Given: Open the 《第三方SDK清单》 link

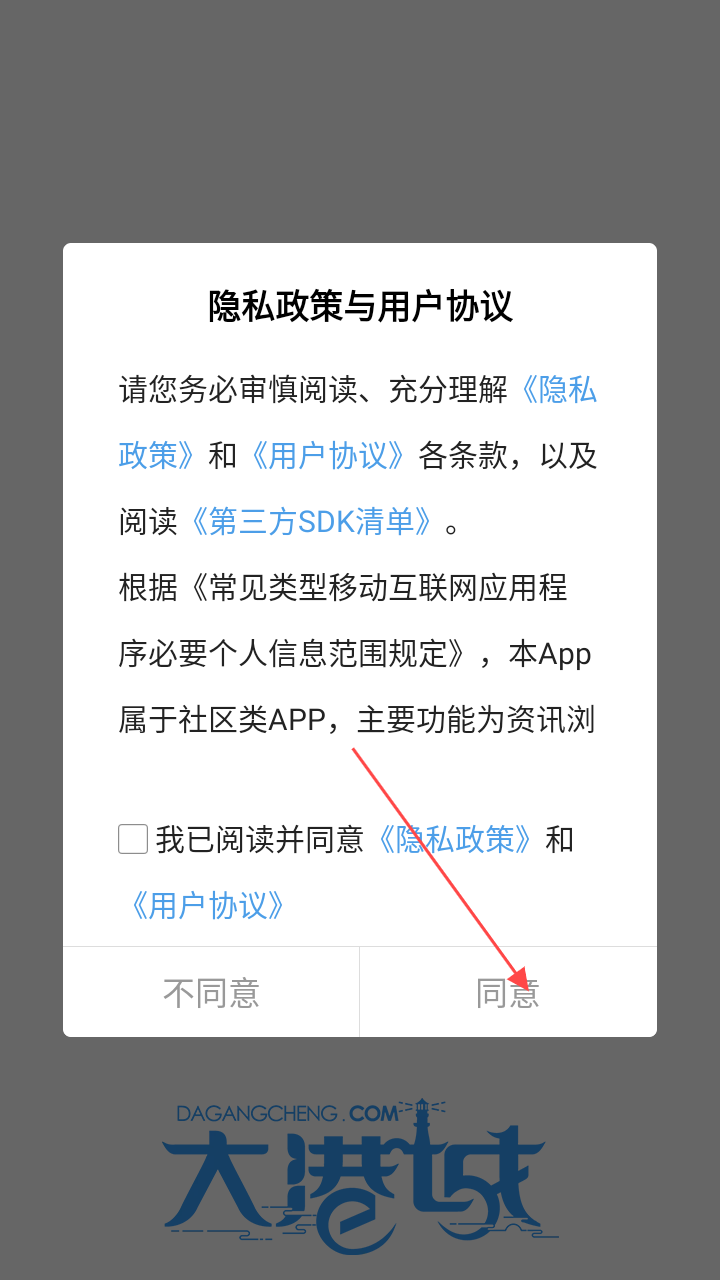Looking at the screenshot, I should (x=311, y=521).
